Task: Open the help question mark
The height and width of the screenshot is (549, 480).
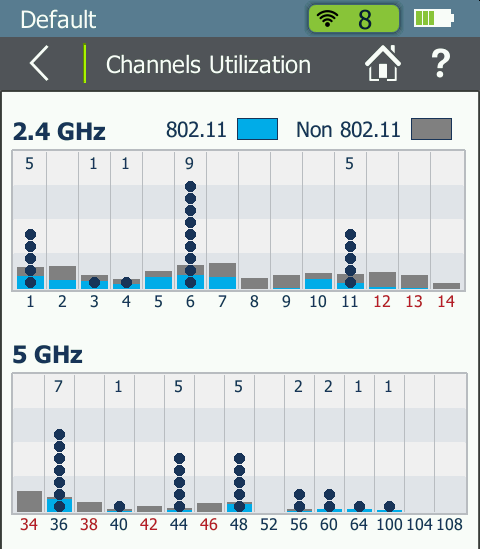Action: (440, 63)
